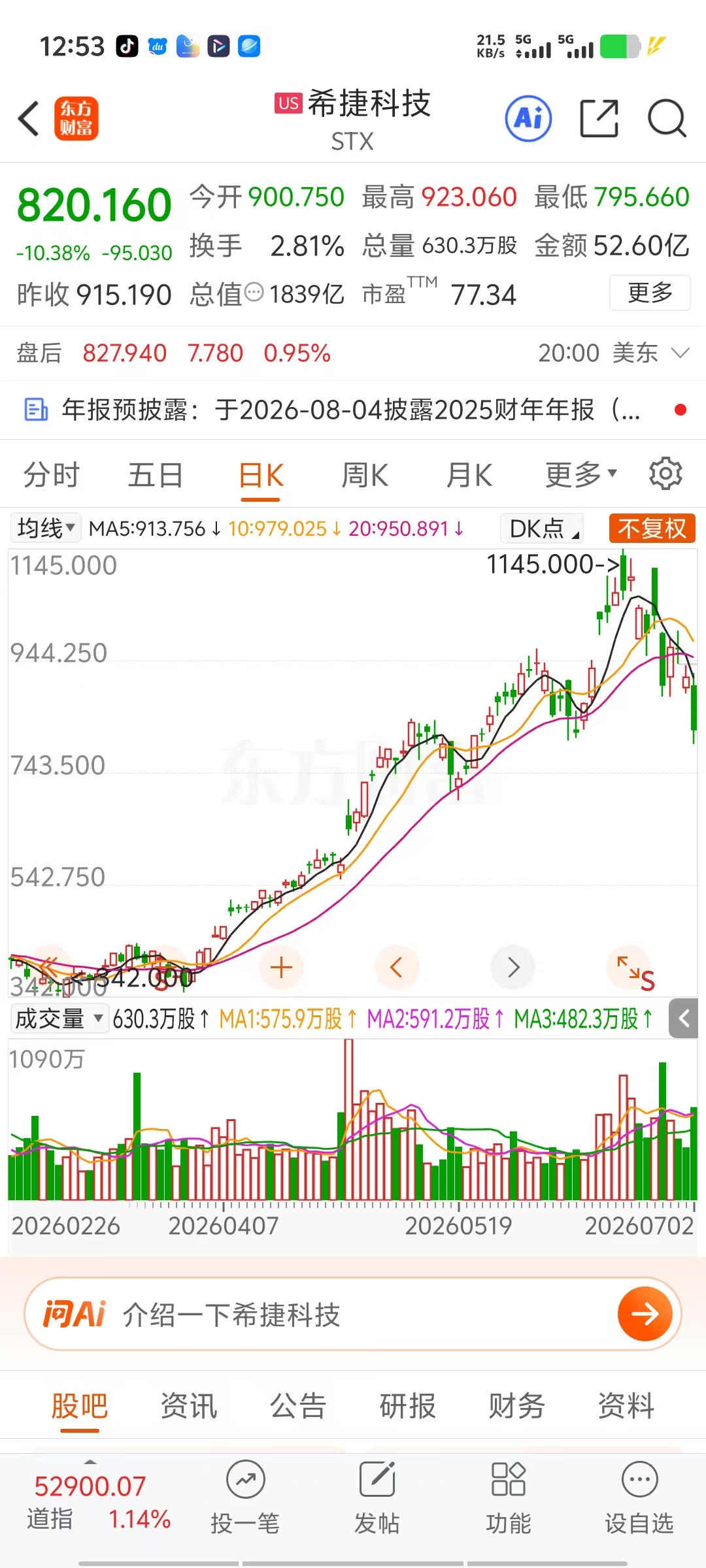Tap 更多 to show more quote data
This screenshot has width=706, height=1568.
[x=650, y=293]
